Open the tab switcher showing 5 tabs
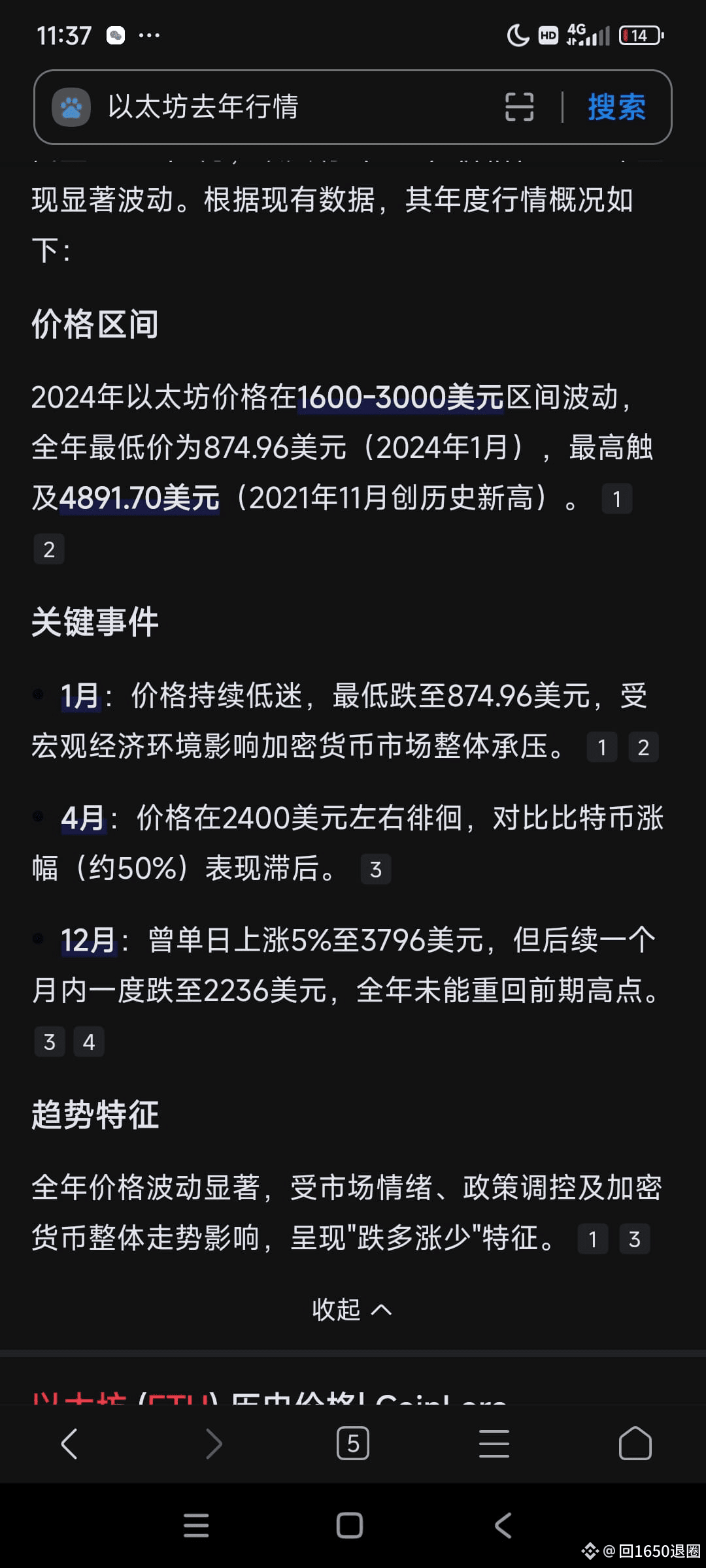706x1568 pixels. pyautogui.click(x=352, y=1443)
